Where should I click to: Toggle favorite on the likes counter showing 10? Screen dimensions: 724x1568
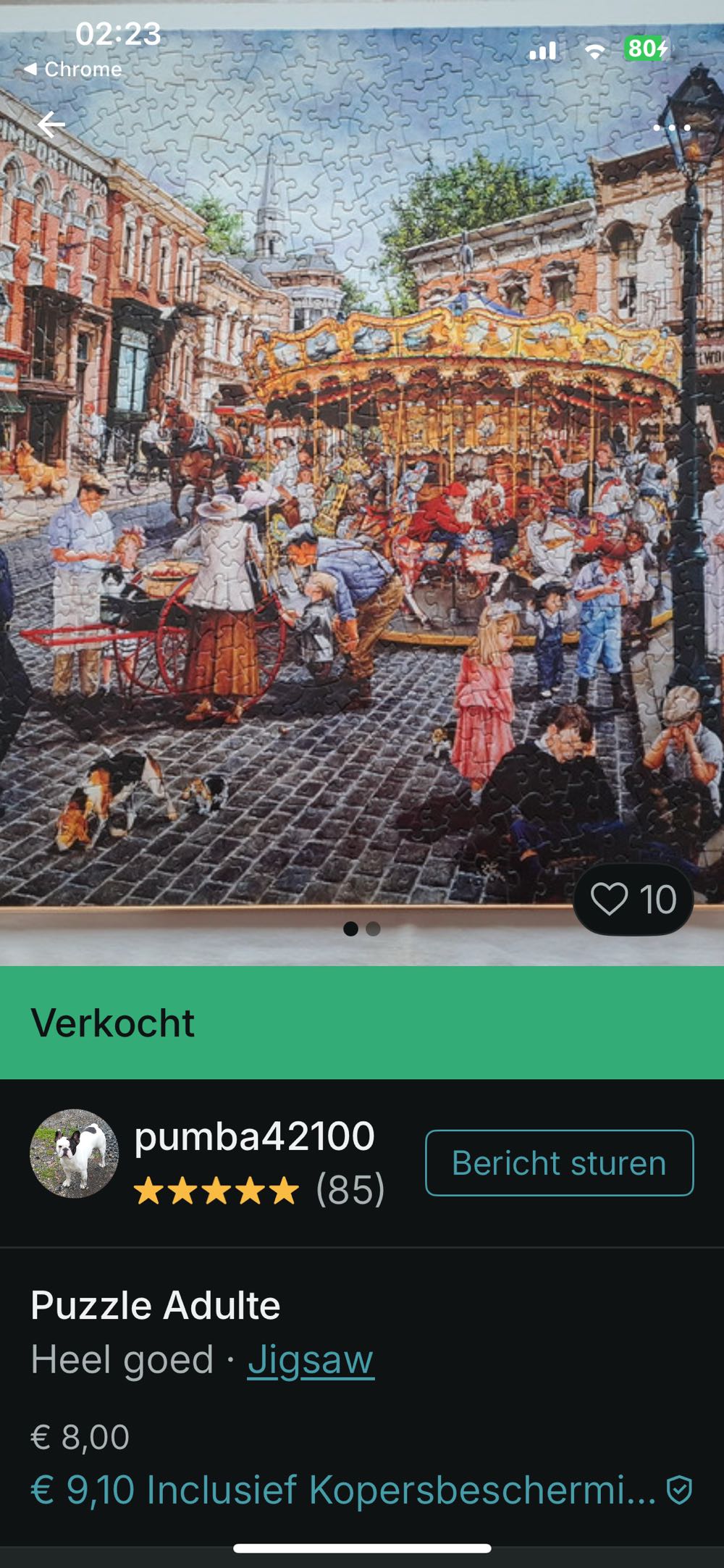pos(637,898)
